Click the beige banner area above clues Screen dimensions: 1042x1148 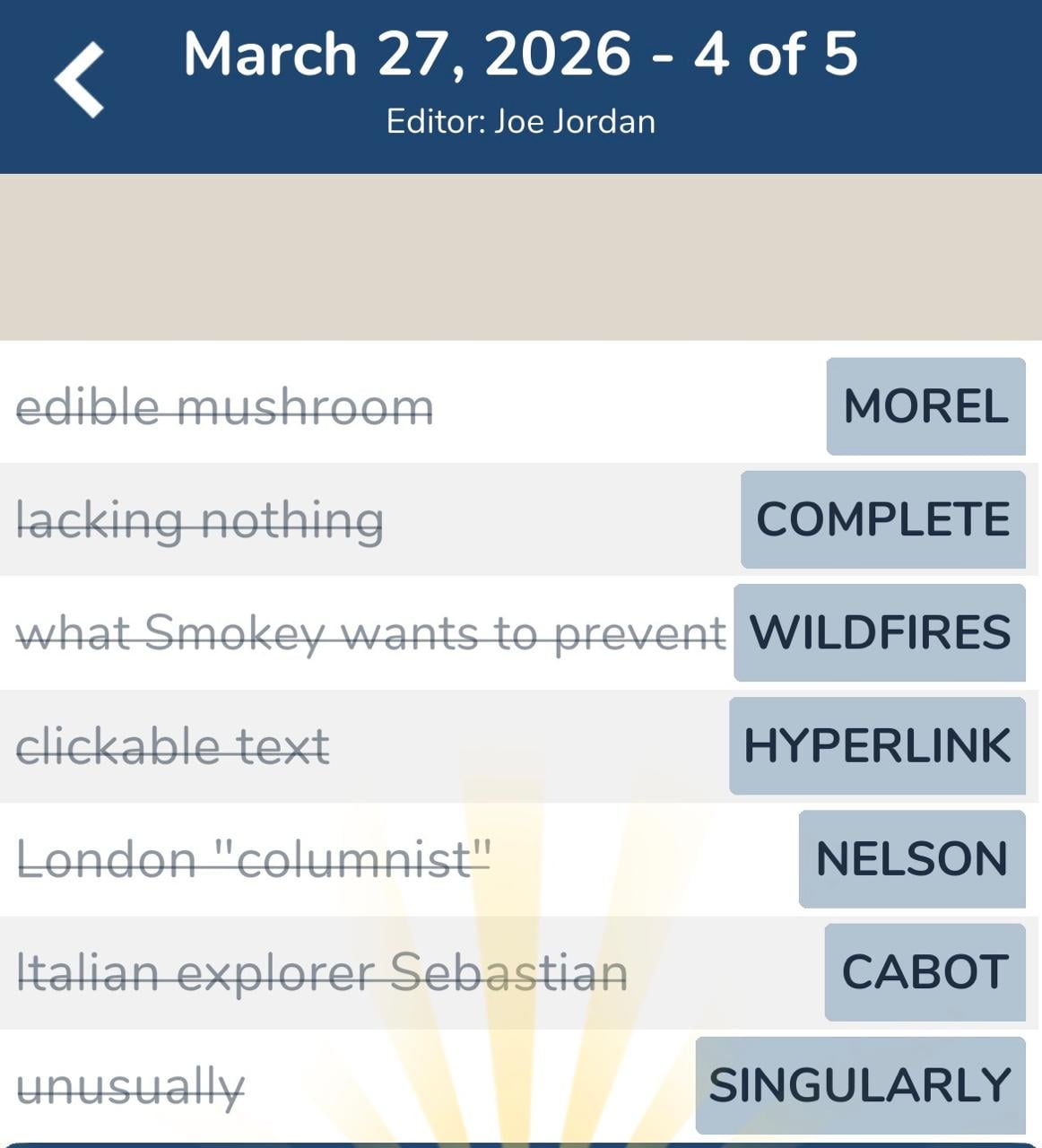click(x=521, y=256)
